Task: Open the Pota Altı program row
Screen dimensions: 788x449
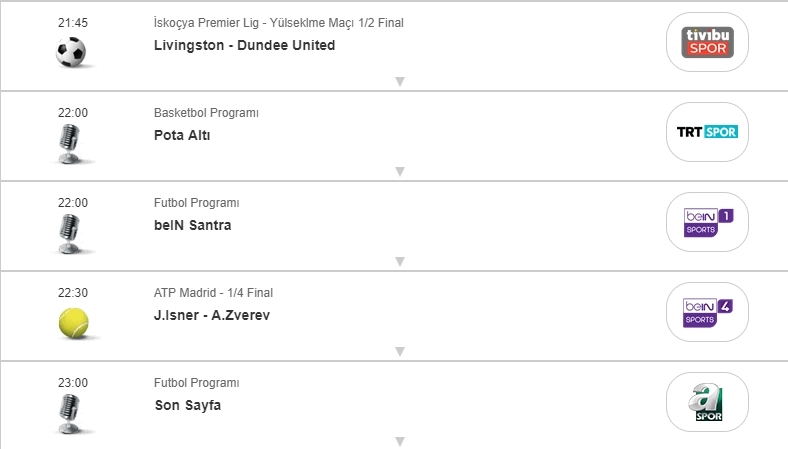Action: point(183,135)
